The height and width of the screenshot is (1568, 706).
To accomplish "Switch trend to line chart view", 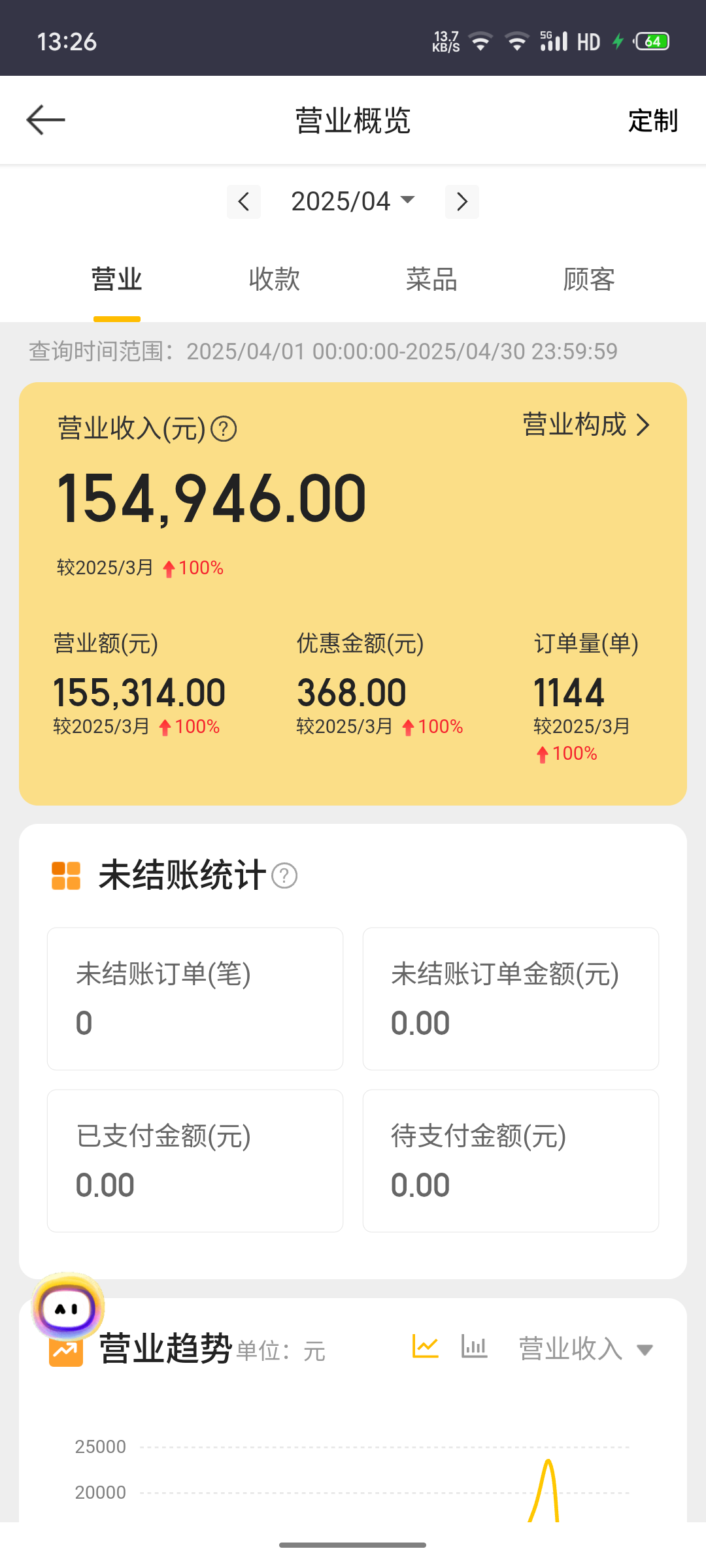I will [425, 1347].
